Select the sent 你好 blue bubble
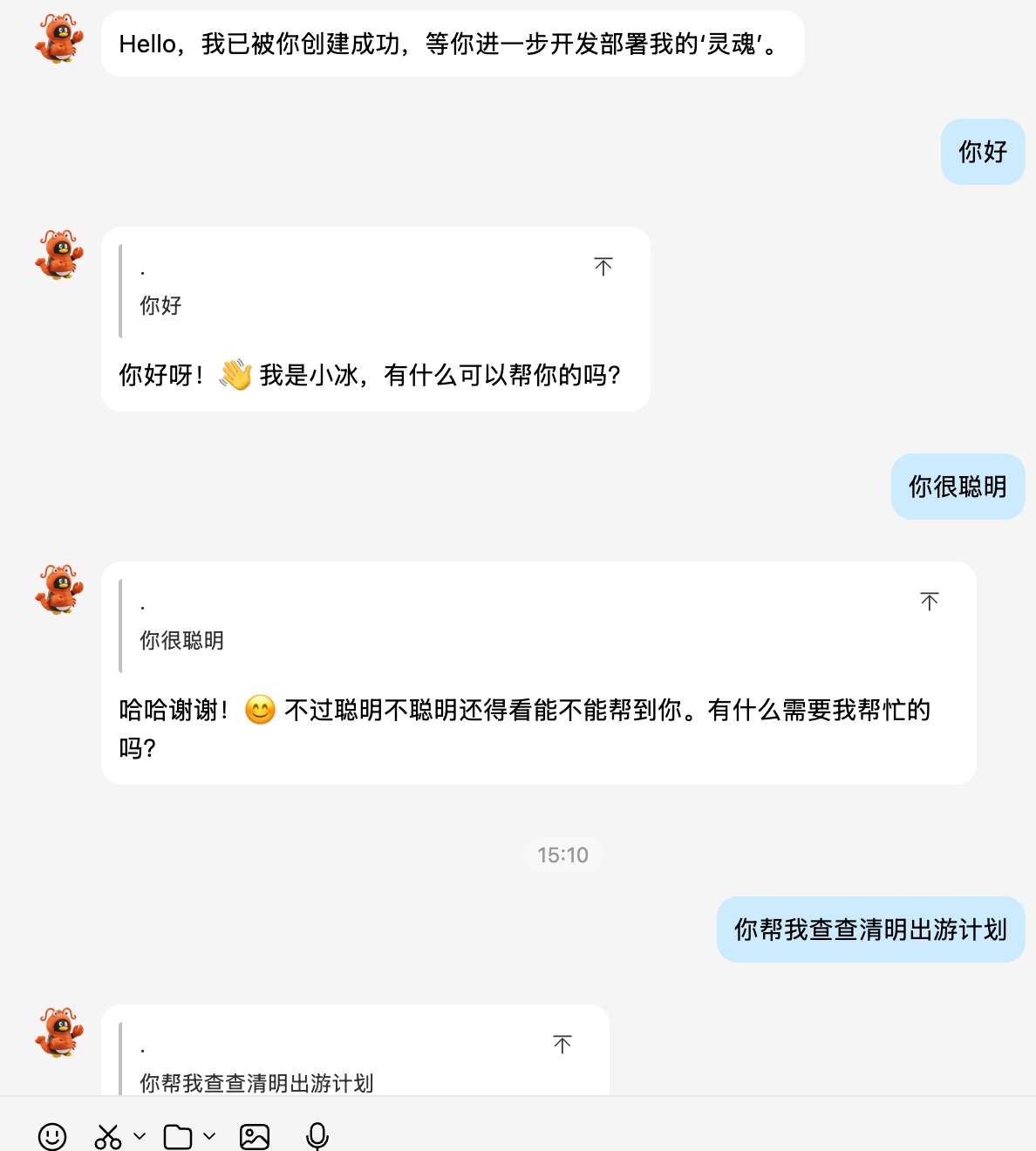1036x1151 pixels. click(x=982, y=152)
